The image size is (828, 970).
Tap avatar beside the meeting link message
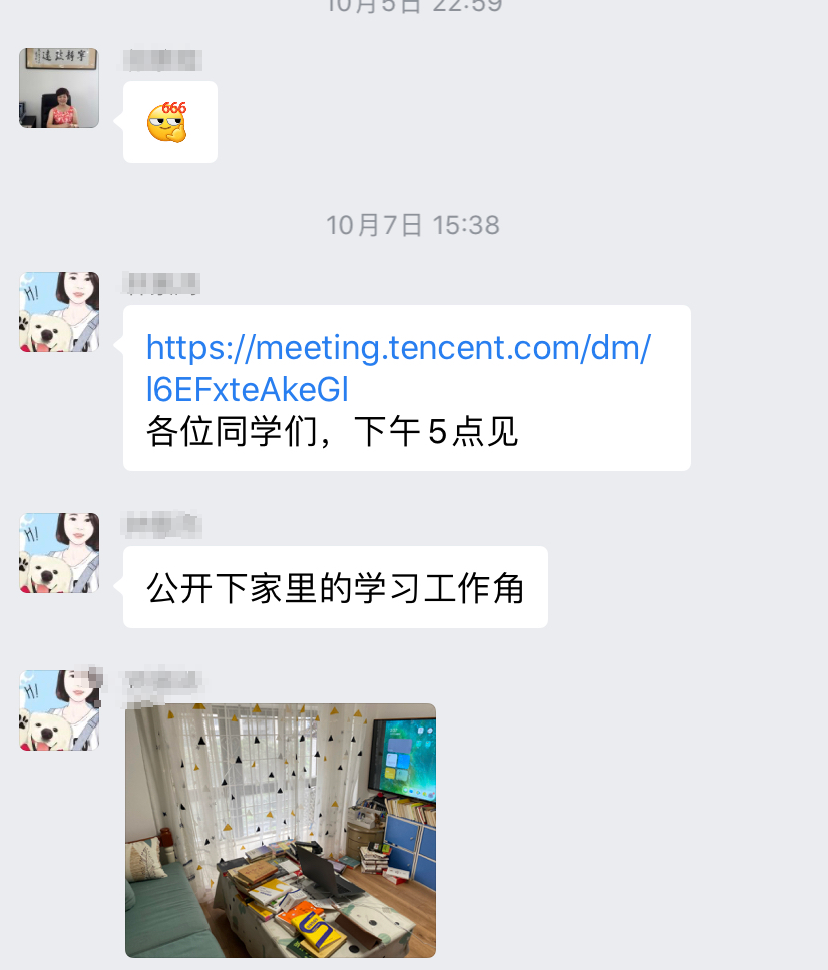(59, 312)
